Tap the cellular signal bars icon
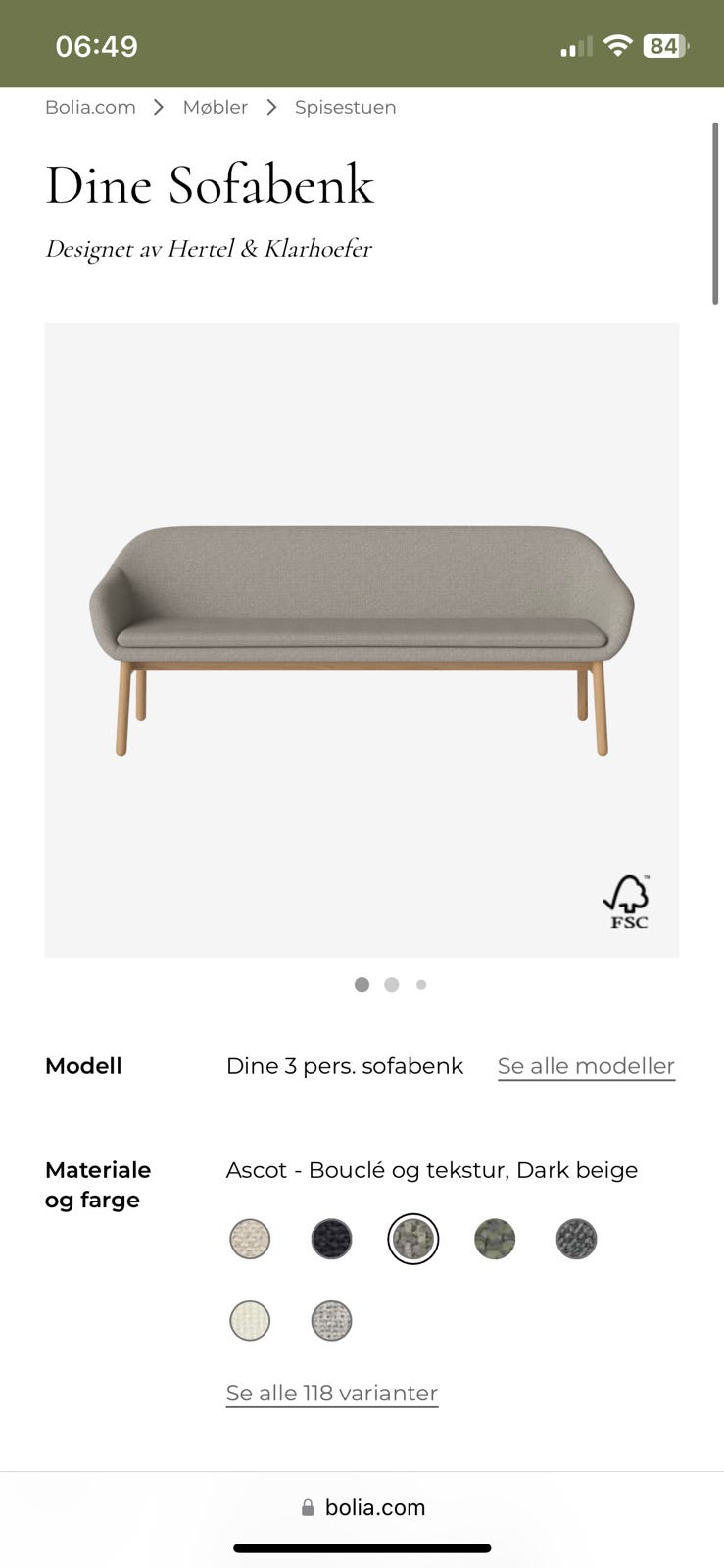724x1568 pixels. point(574,44)
